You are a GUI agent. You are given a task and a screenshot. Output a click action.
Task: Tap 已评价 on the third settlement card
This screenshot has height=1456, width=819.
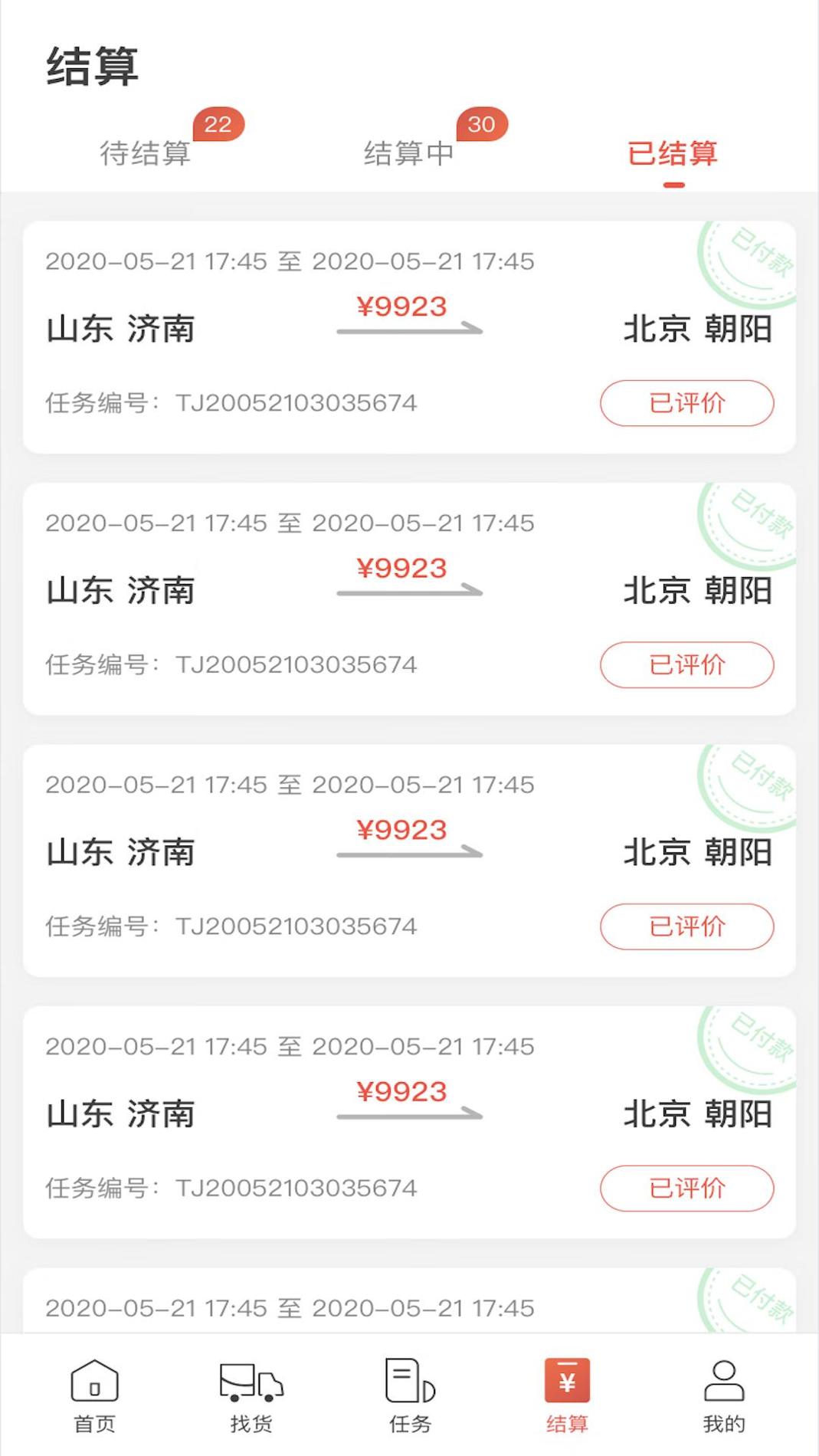[x=687, y=926]
